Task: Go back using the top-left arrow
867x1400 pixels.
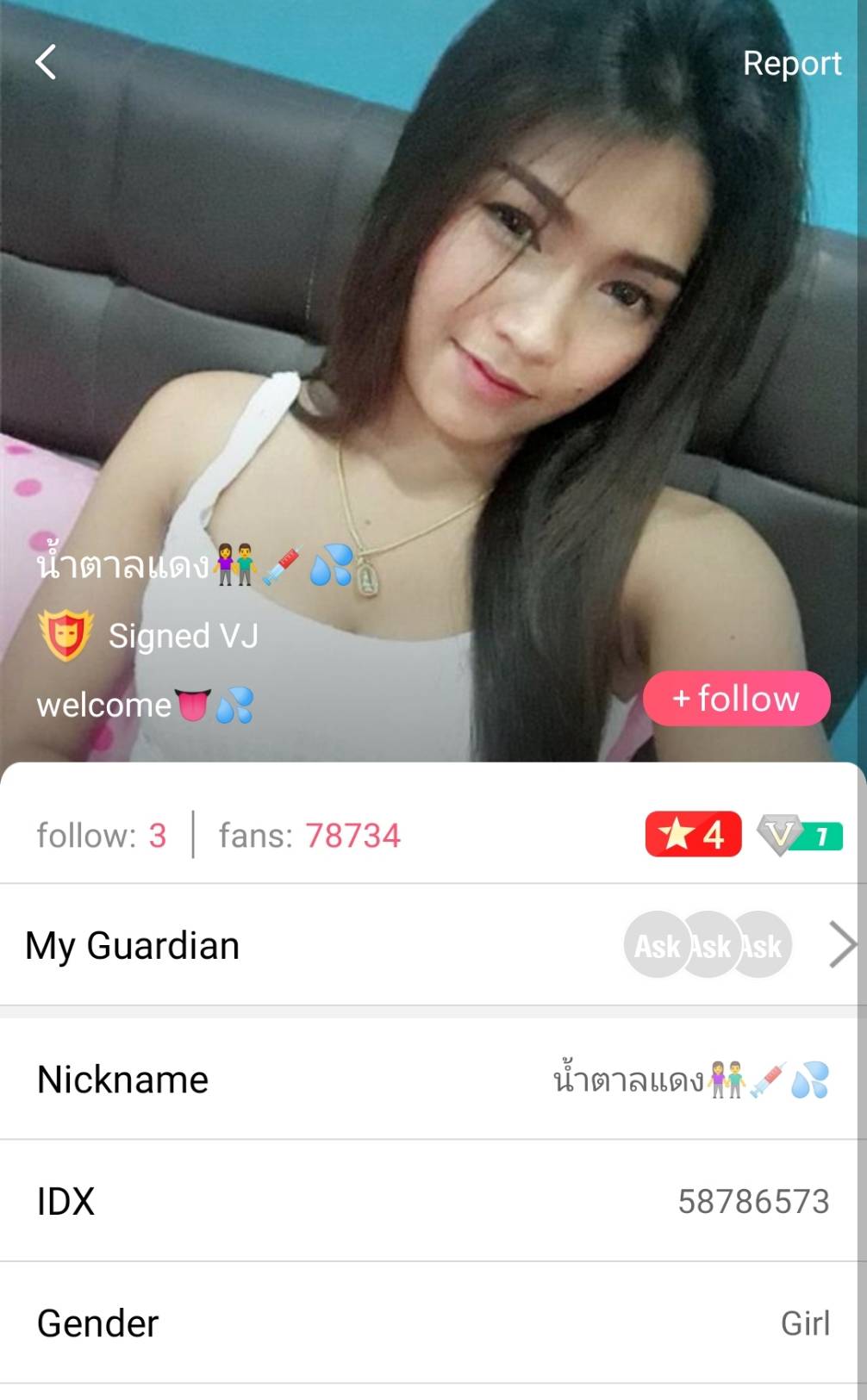Action: click(46, 62)
